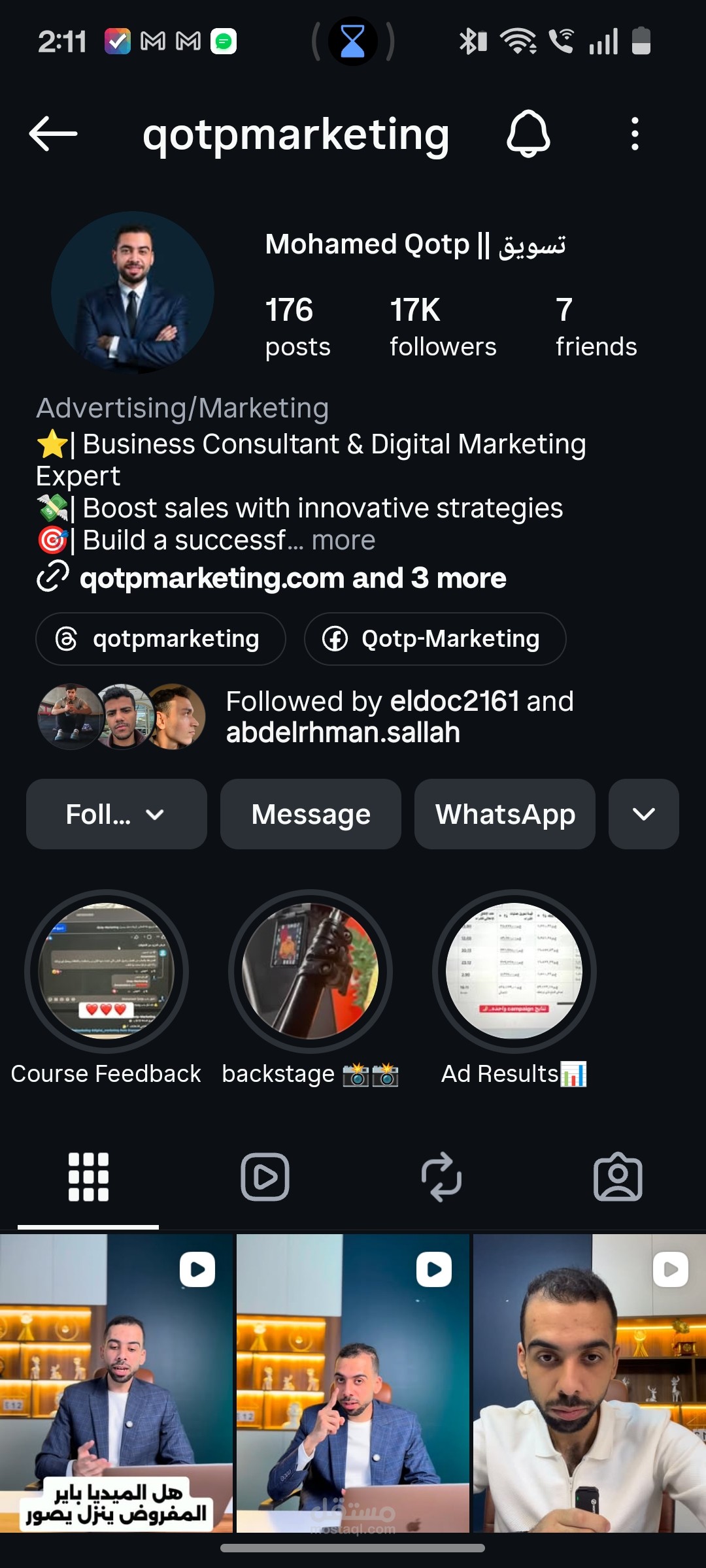Open the reel of the man in a white shirt

[x=590, y=1383]
